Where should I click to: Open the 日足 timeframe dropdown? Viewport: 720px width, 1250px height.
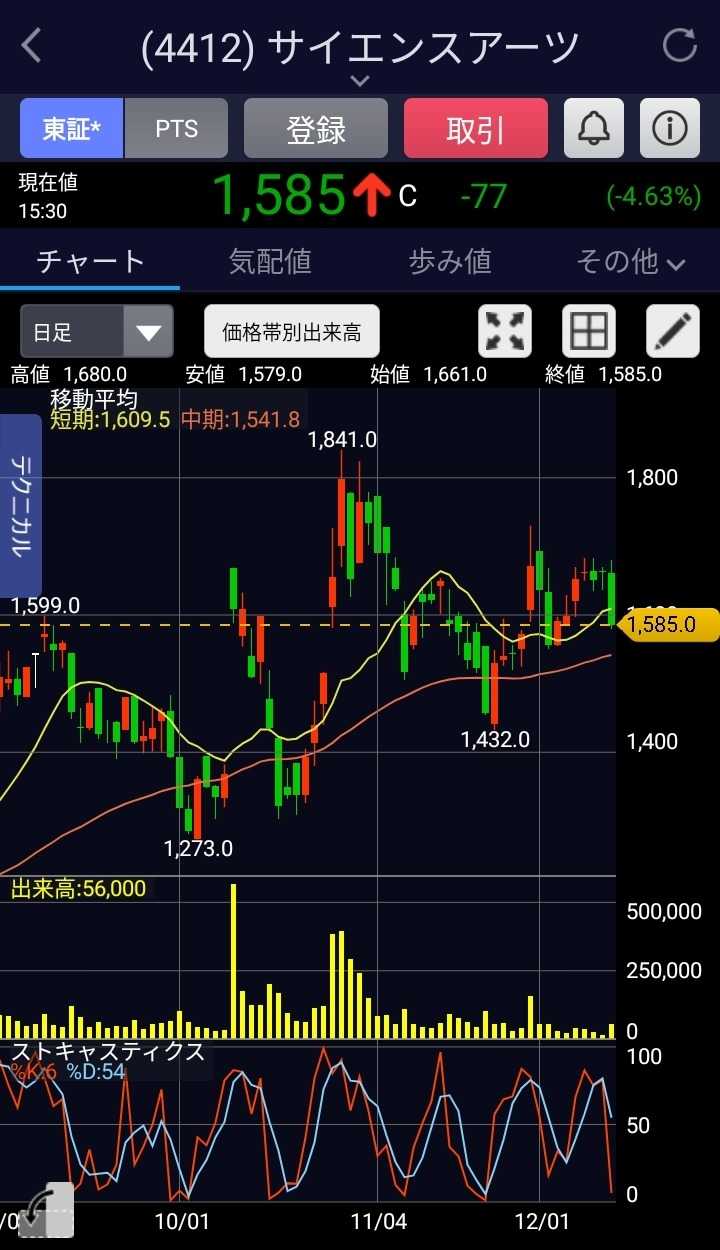(97, 332)
